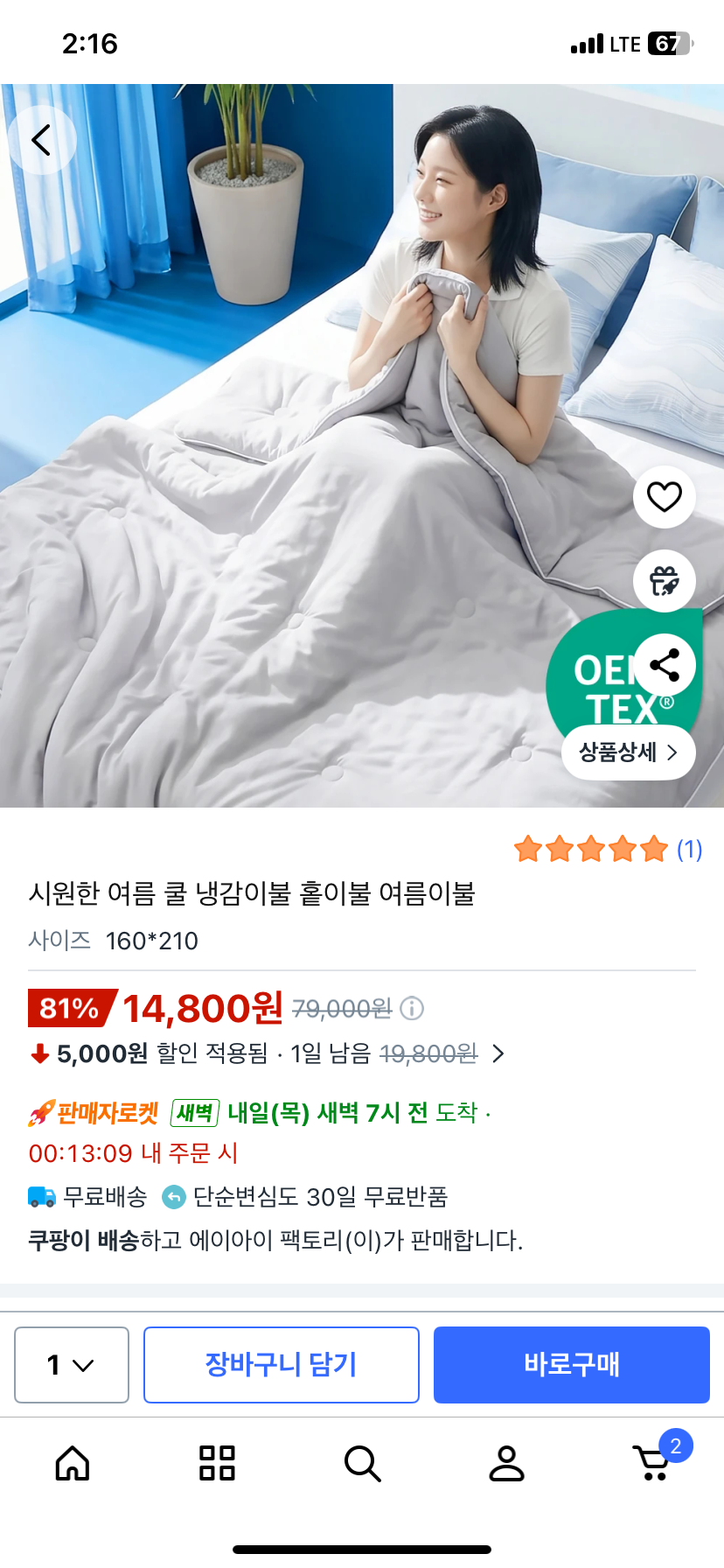Open the quantity selector dropdown

click(x=71, y=1364)
